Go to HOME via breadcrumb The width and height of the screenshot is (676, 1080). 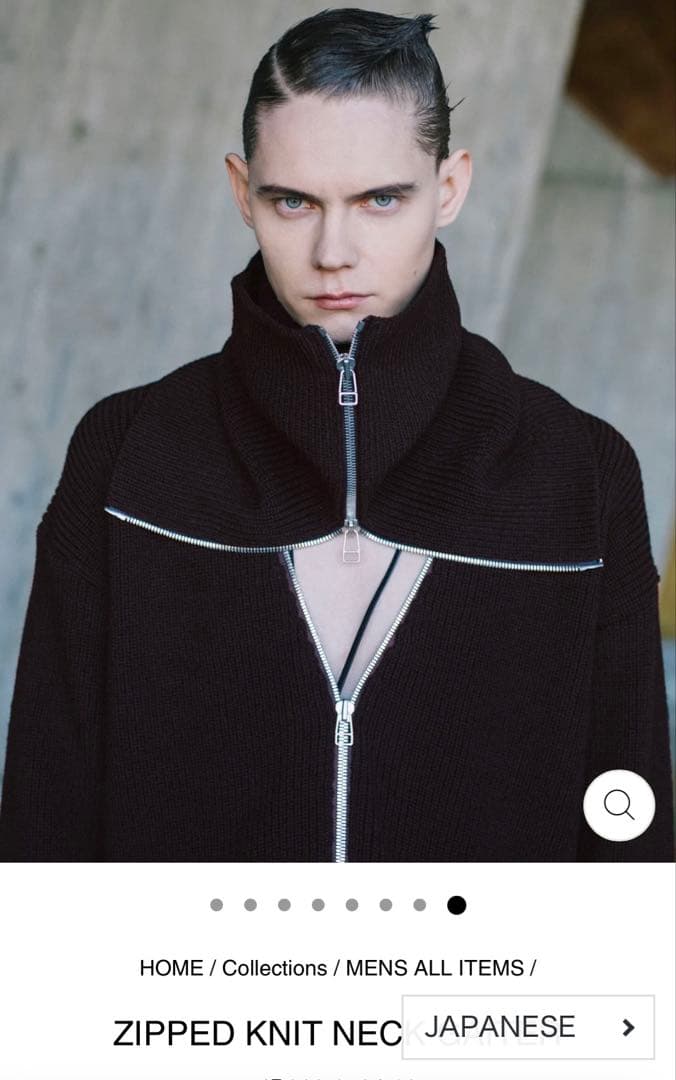pyautogui.click(x=171, y=968)
